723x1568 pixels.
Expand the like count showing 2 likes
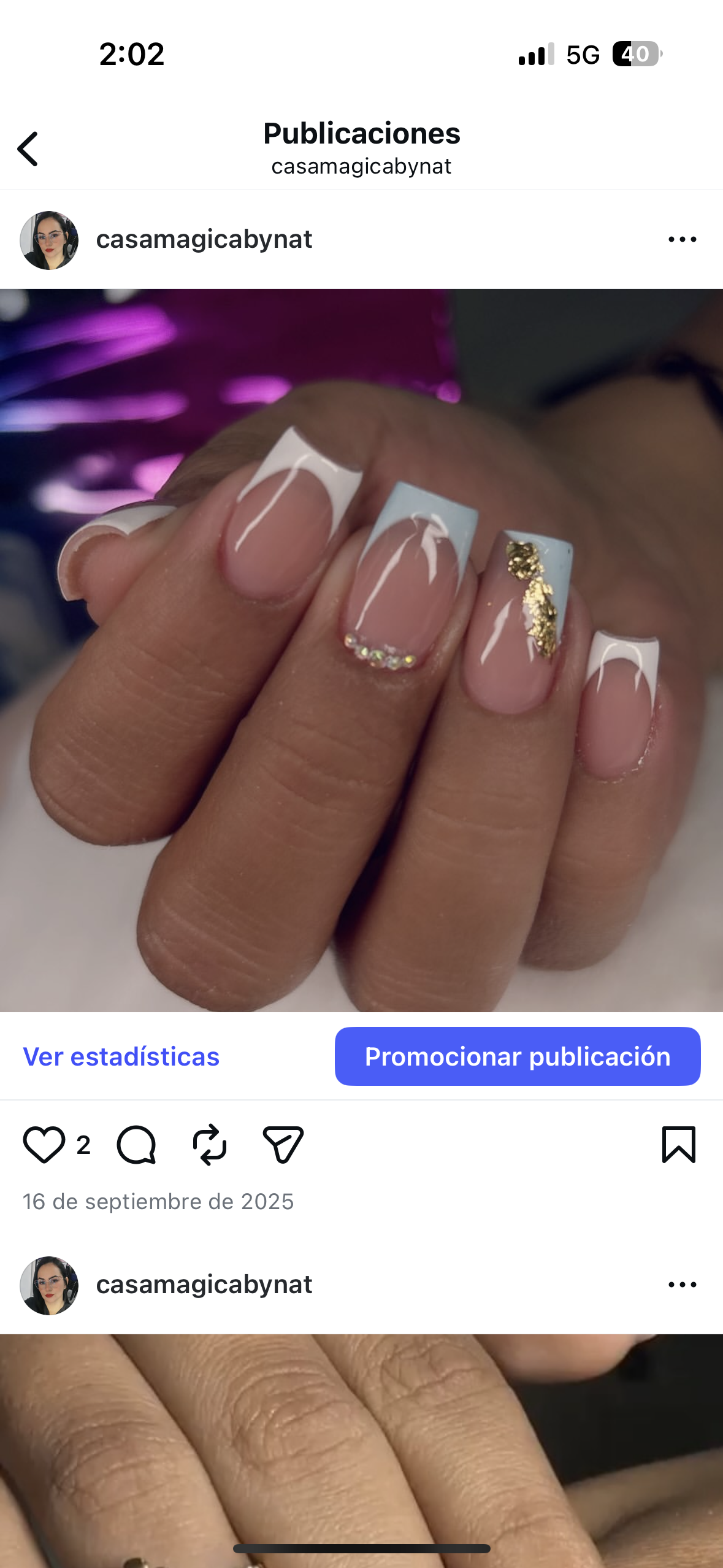coord(82,1142)
